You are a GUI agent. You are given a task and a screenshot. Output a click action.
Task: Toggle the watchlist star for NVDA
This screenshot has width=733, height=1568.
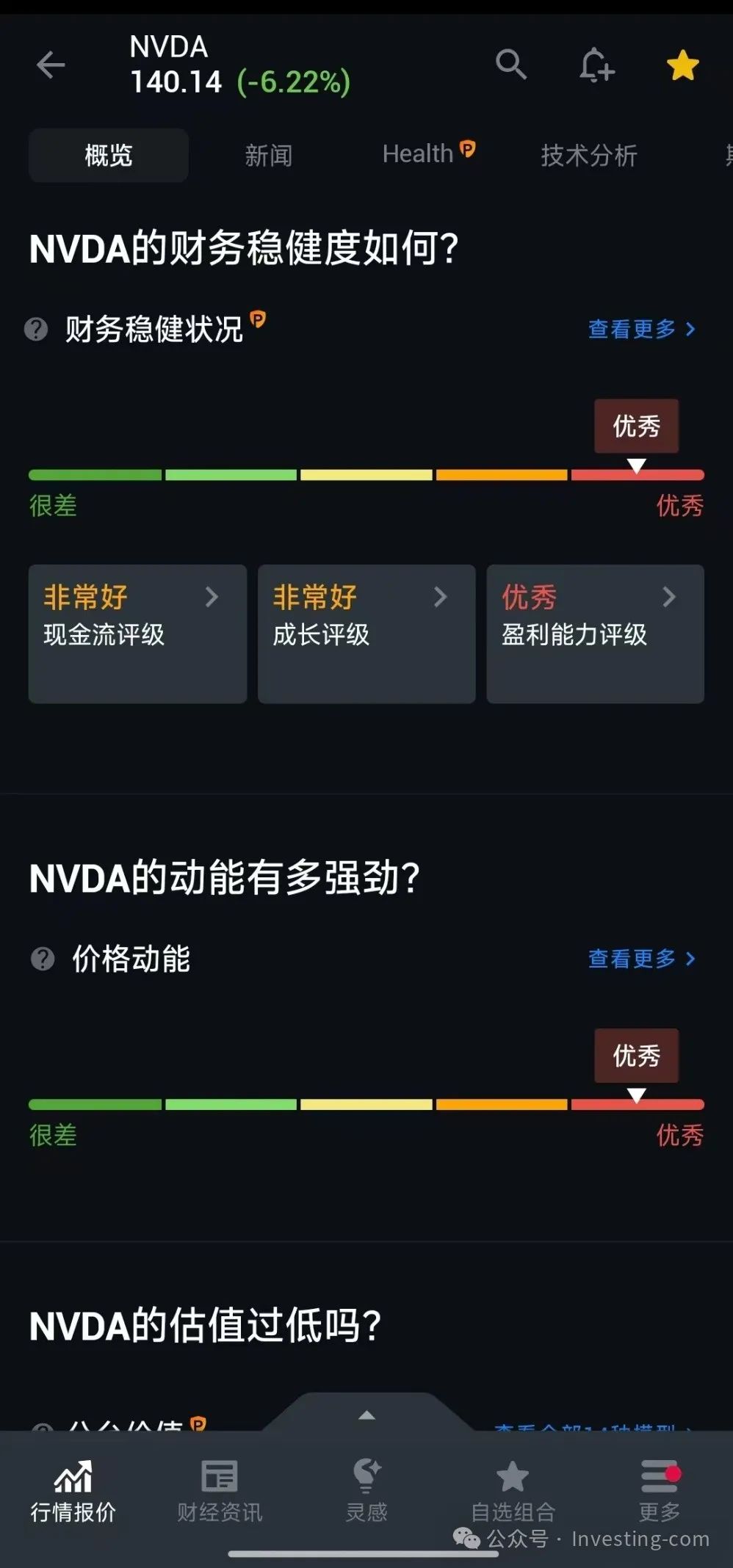pos(682,65)
